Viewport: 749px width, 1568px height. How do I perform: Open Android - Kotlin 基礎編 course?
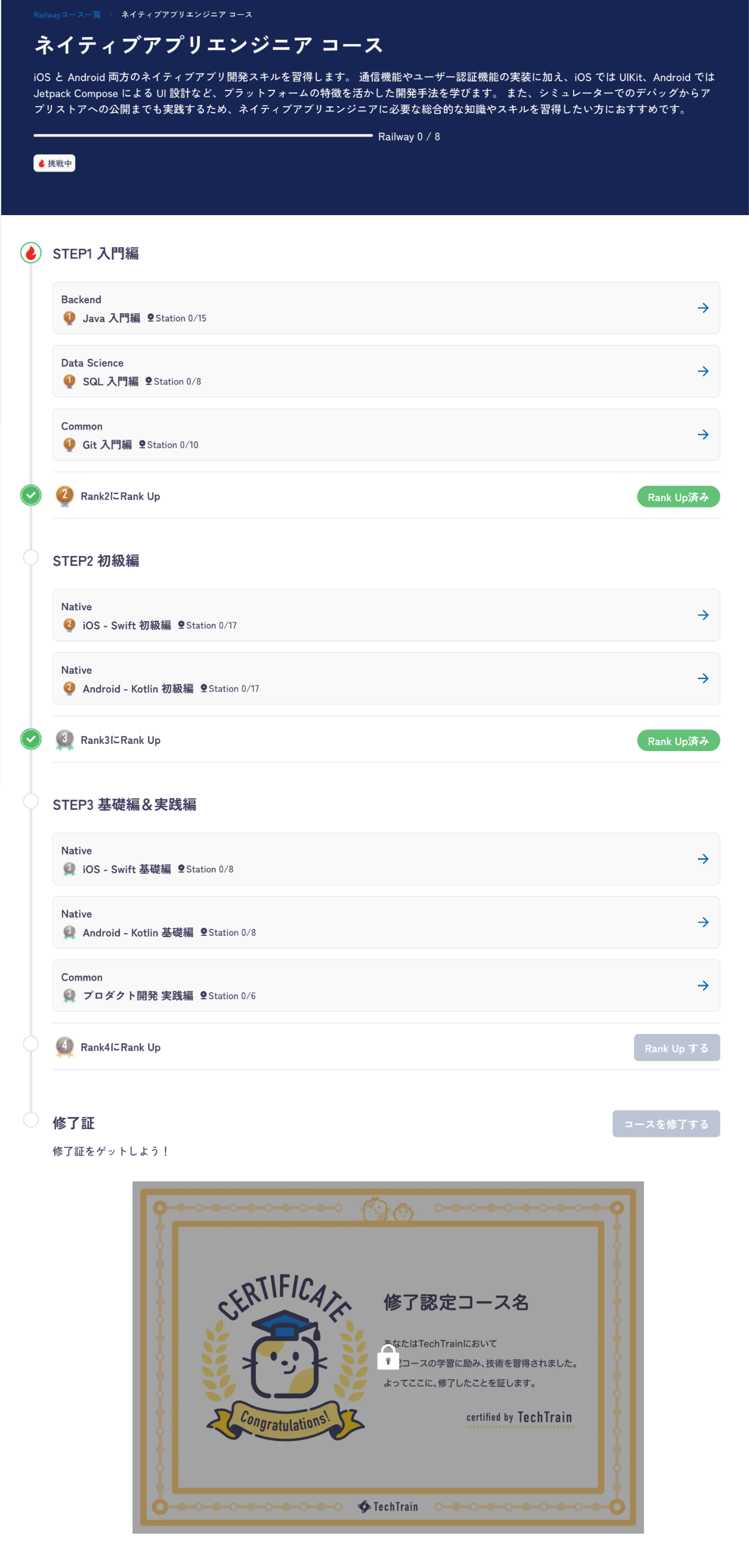tap(386, 922)
